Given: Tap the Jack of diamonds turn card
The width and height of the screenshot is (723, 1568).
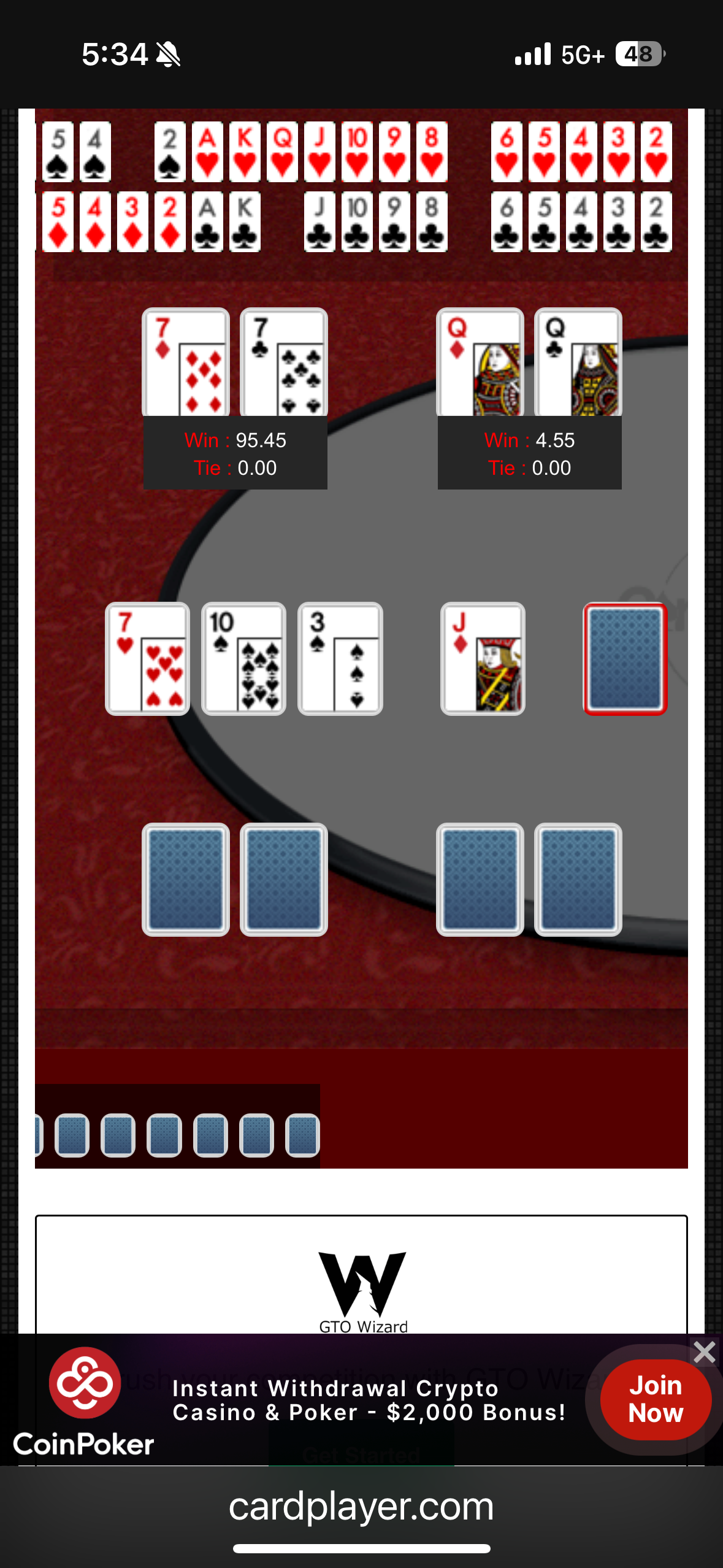Looking at the screenshot, I should coord(483,659).
